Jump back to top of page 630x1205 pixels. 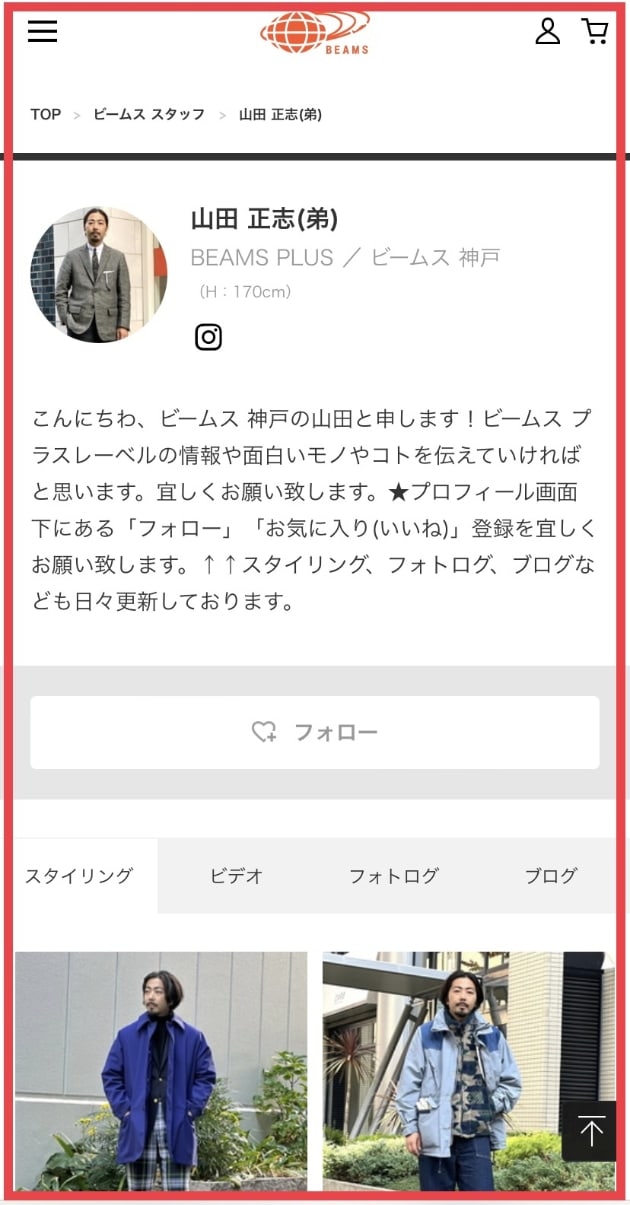[590, 1132]
